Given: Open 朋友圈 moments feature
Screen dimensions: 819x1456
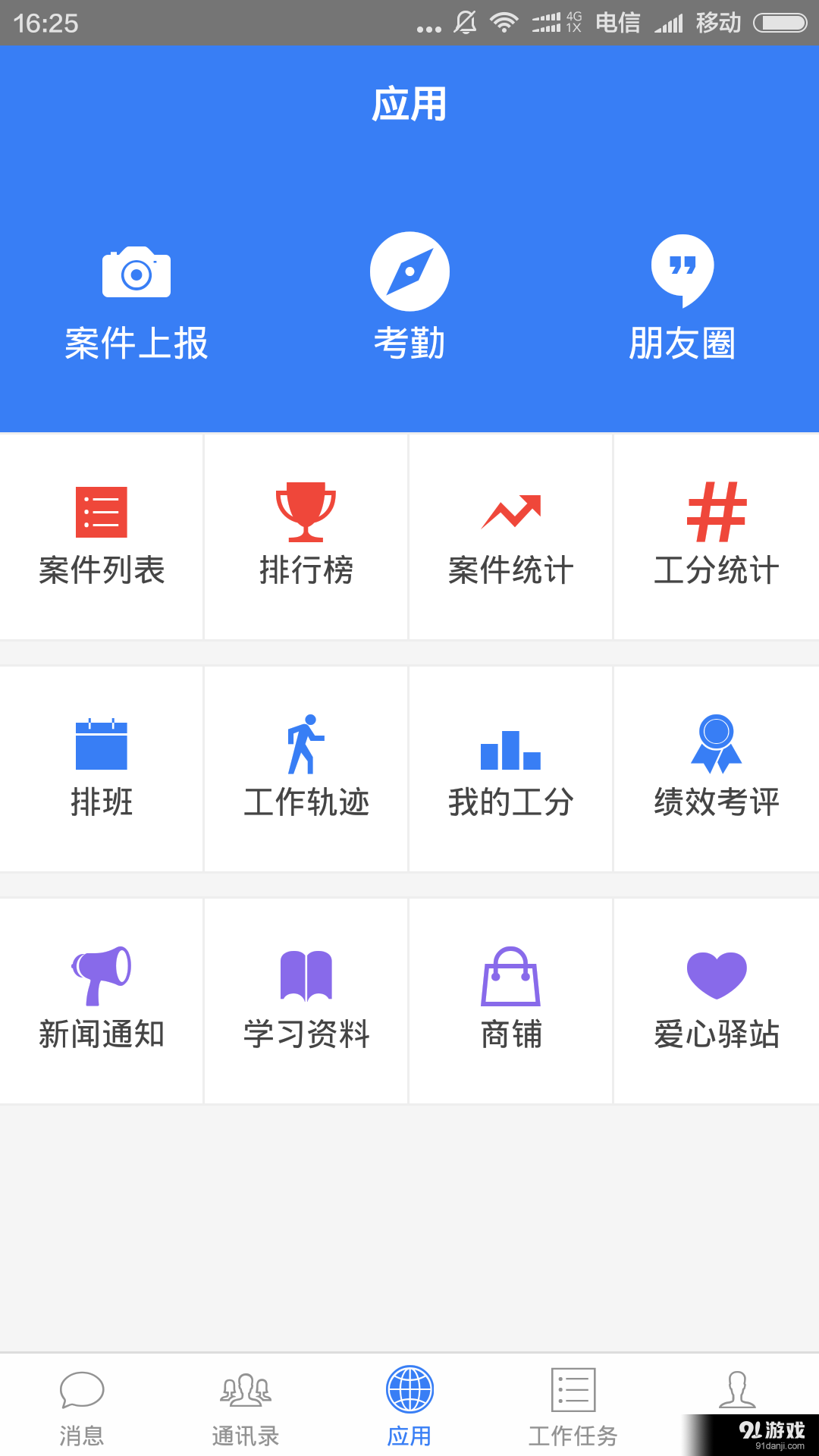Looking at the screenshot, I should coord(681,296).
